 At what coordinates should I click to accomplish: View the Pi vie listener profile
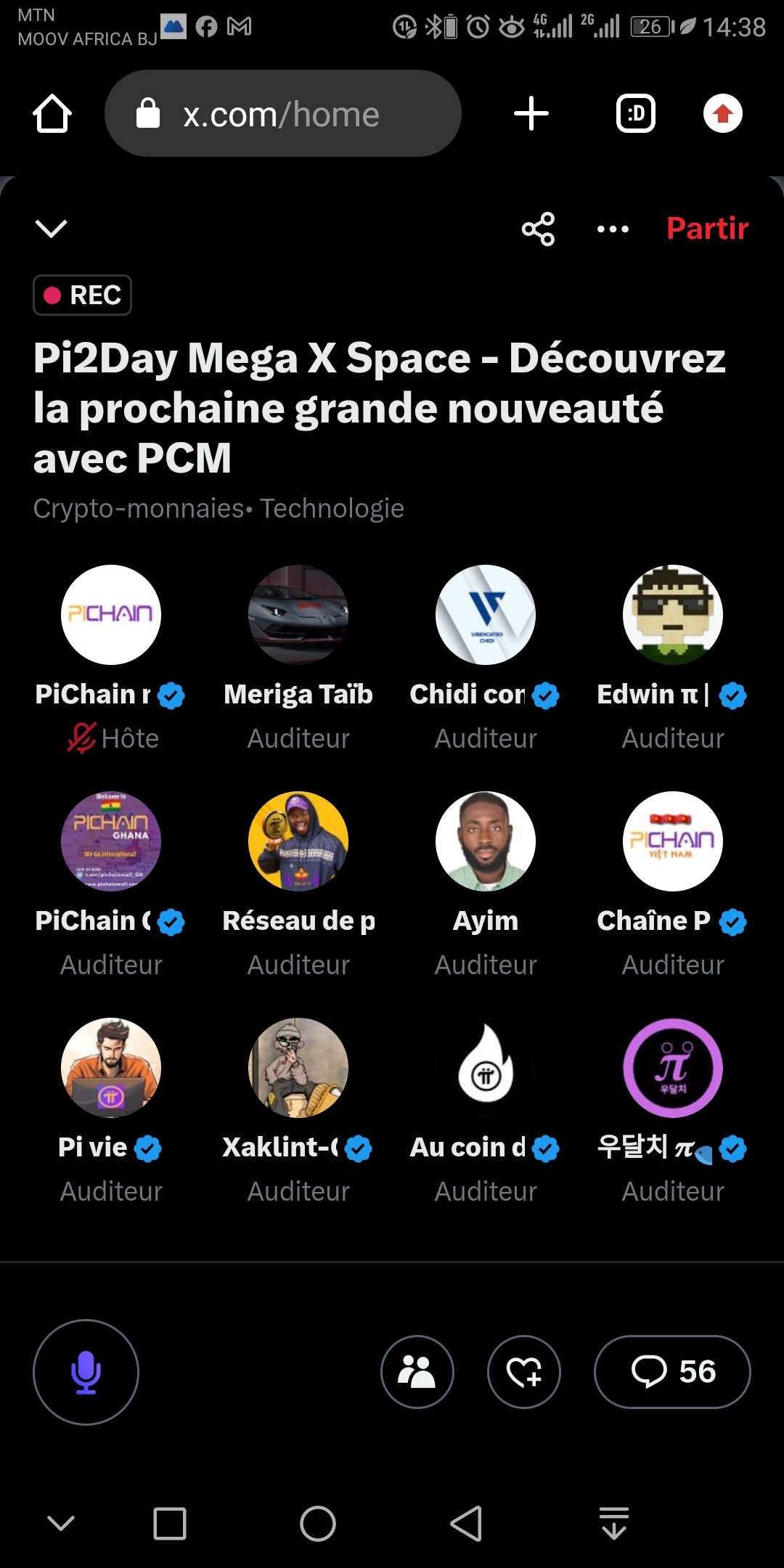tap(111, 1068)
